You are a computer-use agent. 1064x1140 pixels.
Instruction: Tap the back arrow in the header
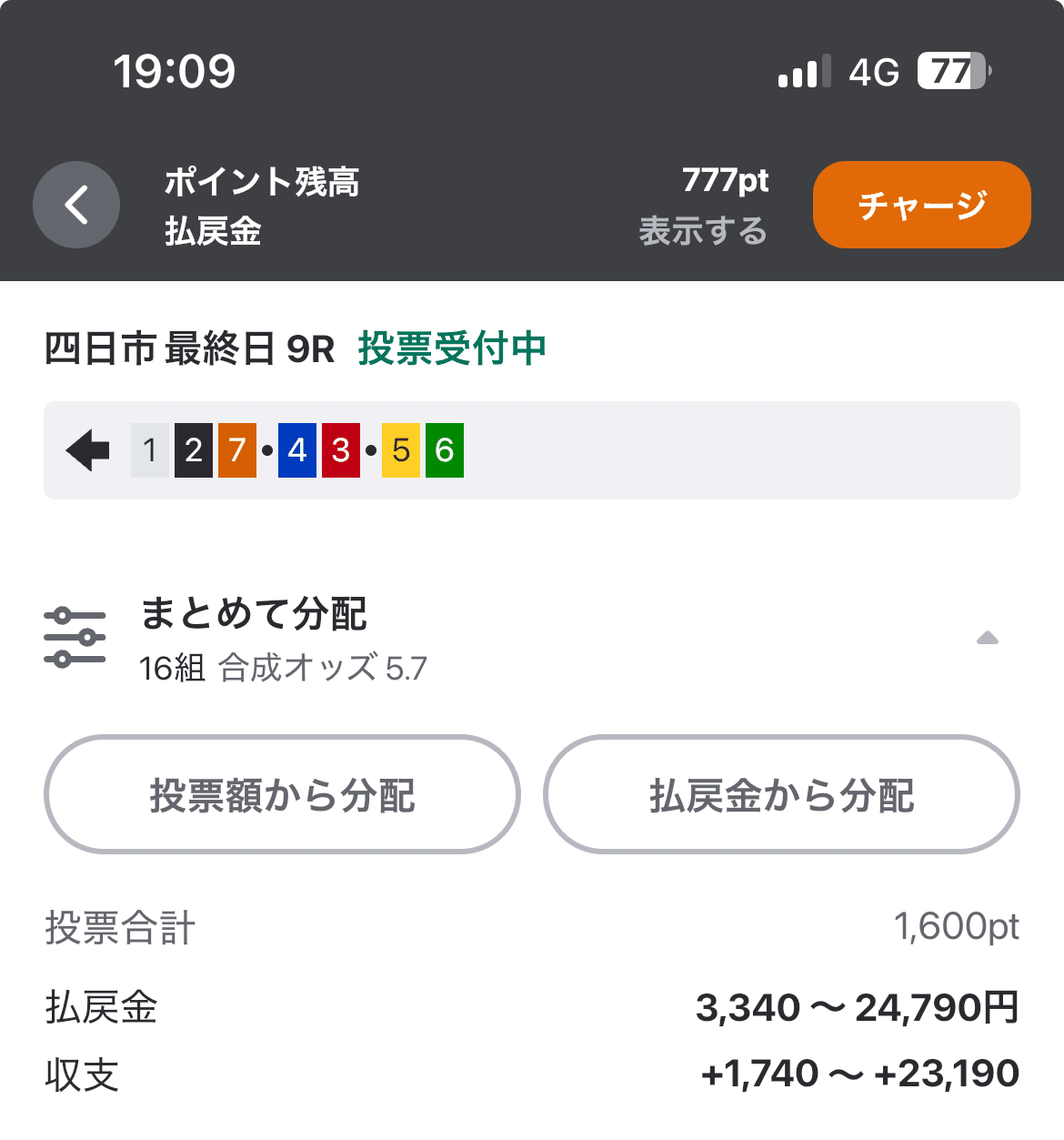point(76,205)
